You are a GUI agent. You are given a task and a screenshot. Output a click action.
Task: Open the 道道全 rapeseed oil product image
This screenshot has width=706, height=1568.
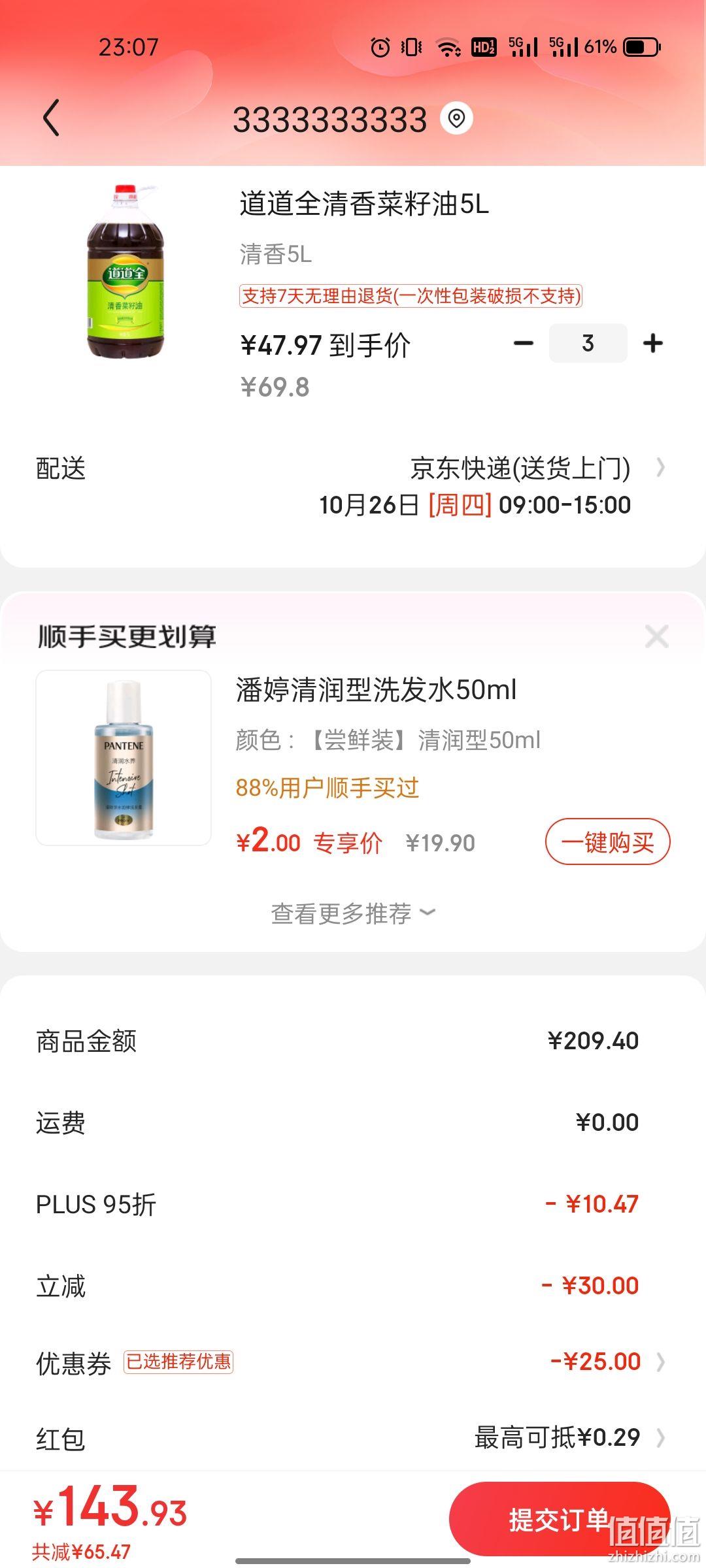click(x=126, y=270)
